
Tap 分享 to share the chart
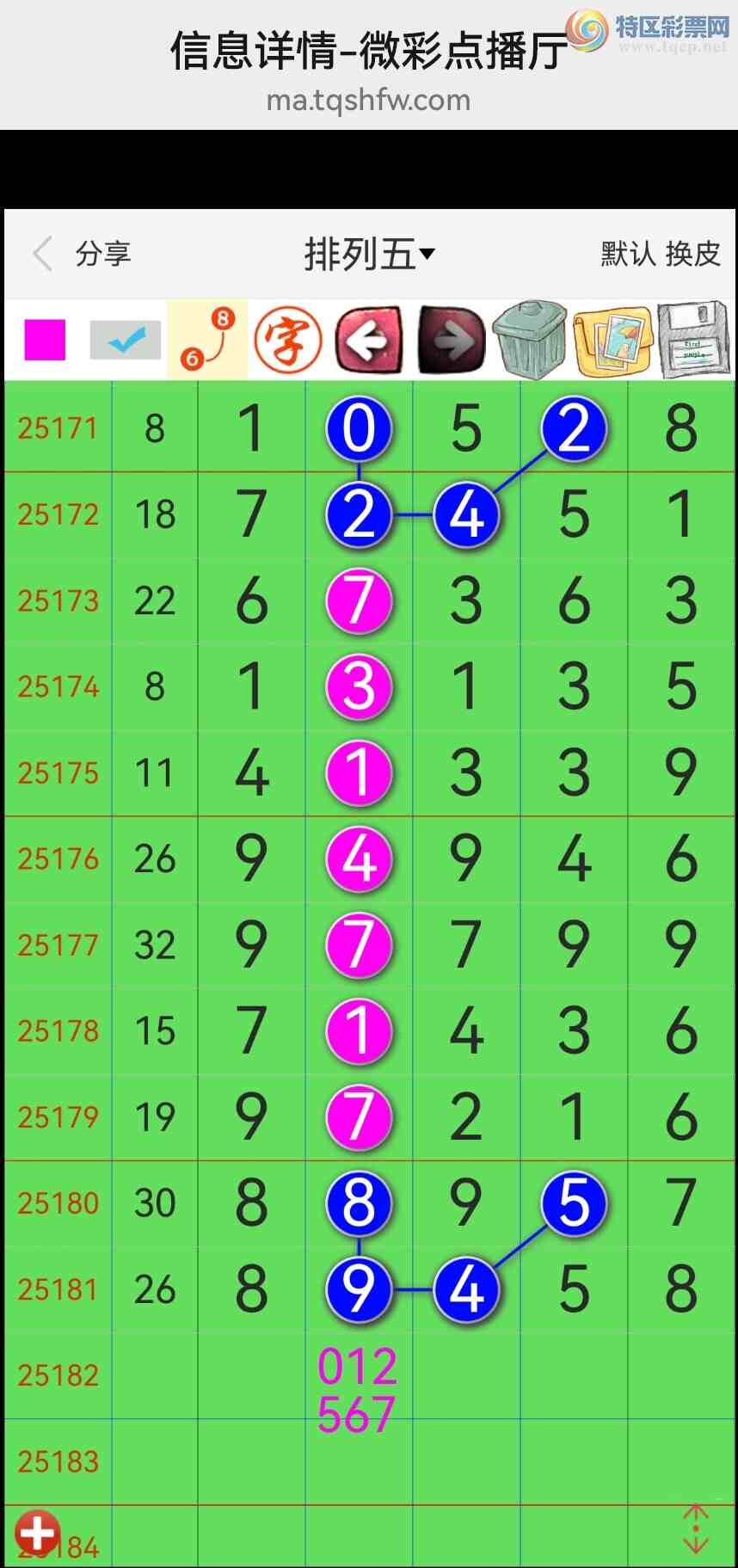(x=103, y=254)
